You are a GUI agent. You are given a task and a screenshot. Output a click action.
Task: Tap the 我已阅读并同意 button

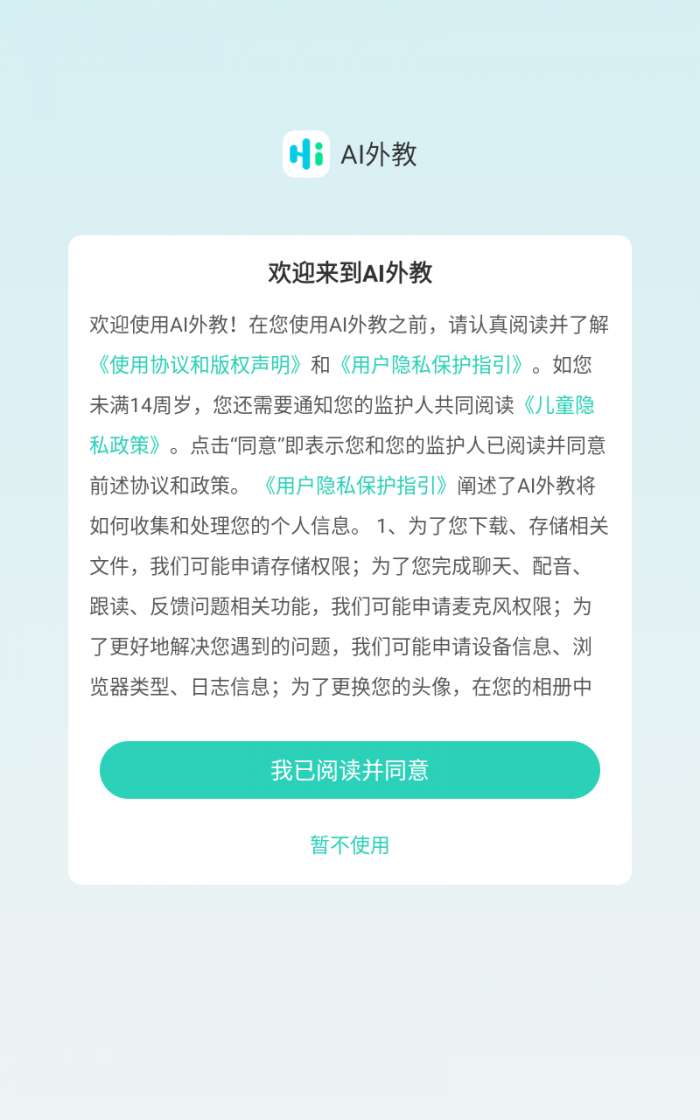point(349,770)
